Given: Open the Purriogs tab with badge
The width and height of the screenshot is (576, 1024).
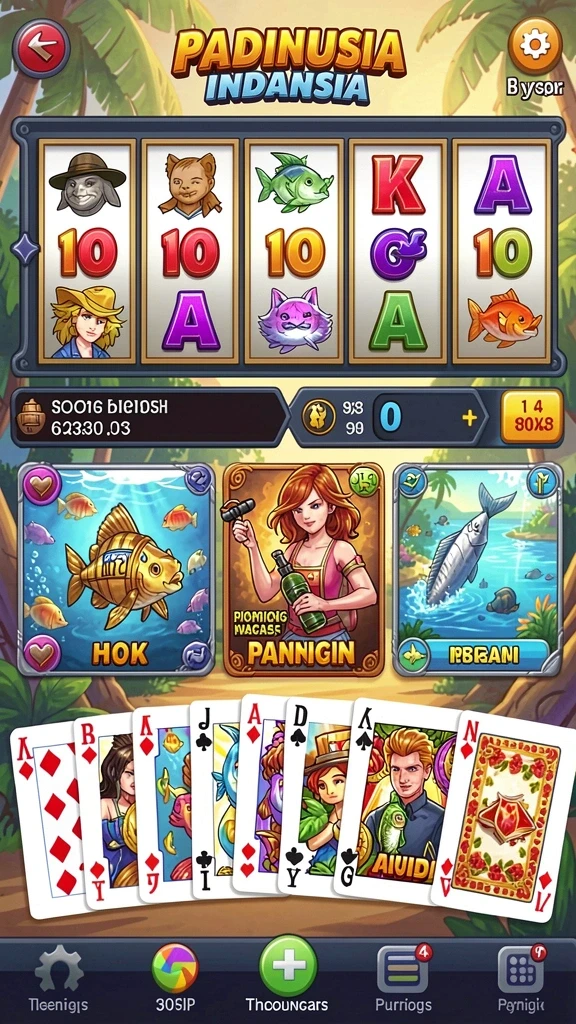Looking at the screenshot, I should (x=403, y=978).
